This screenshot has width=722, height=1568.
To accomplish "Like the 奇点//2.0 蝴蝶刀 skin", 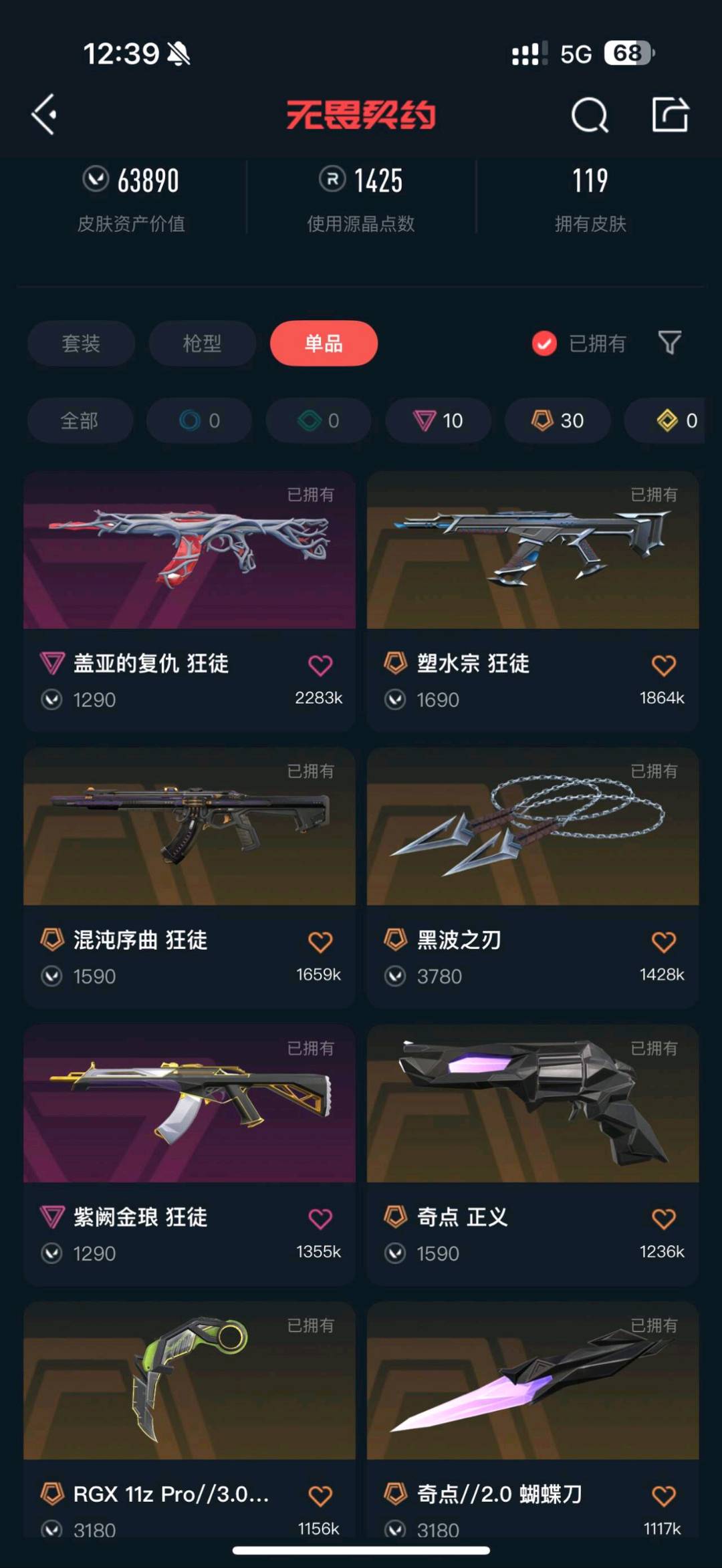I will point(664,1495).
